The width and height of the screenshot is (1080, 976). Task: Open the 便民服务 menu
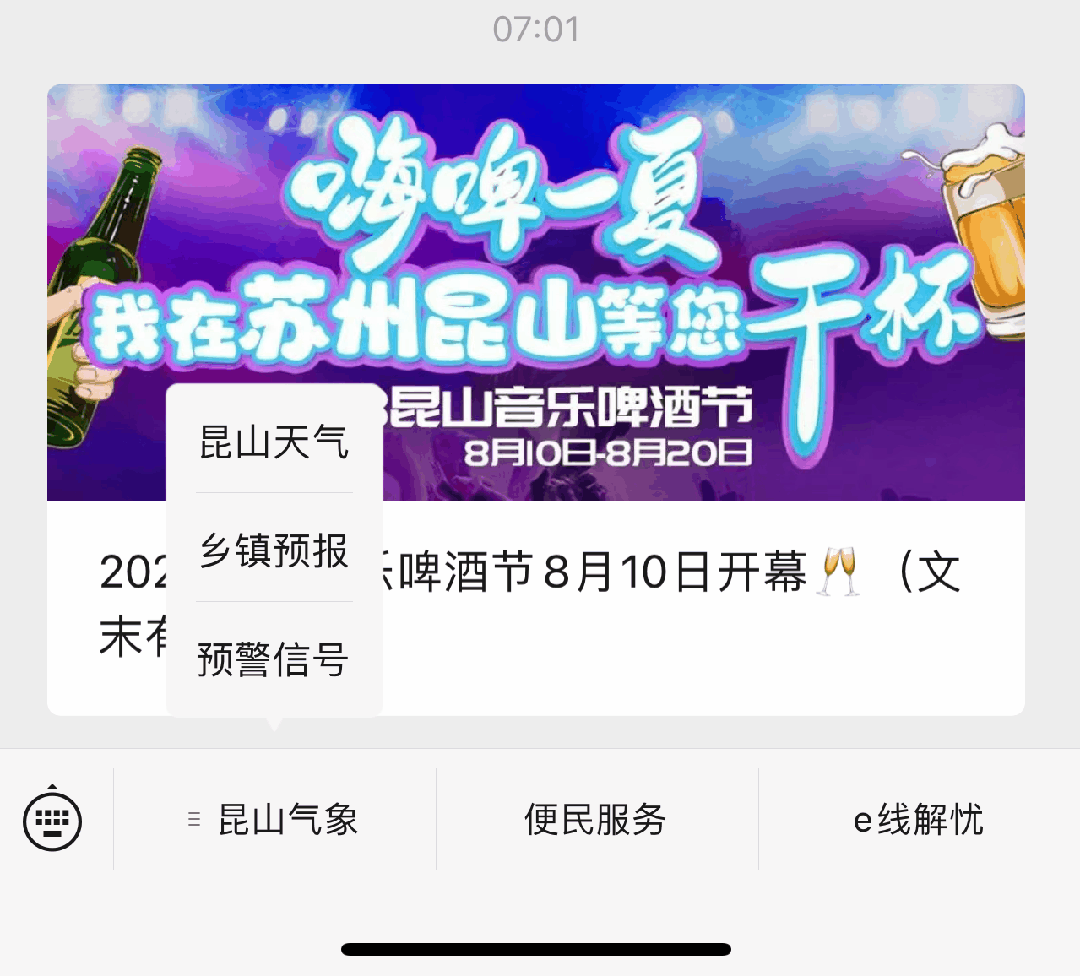point(596,820)
